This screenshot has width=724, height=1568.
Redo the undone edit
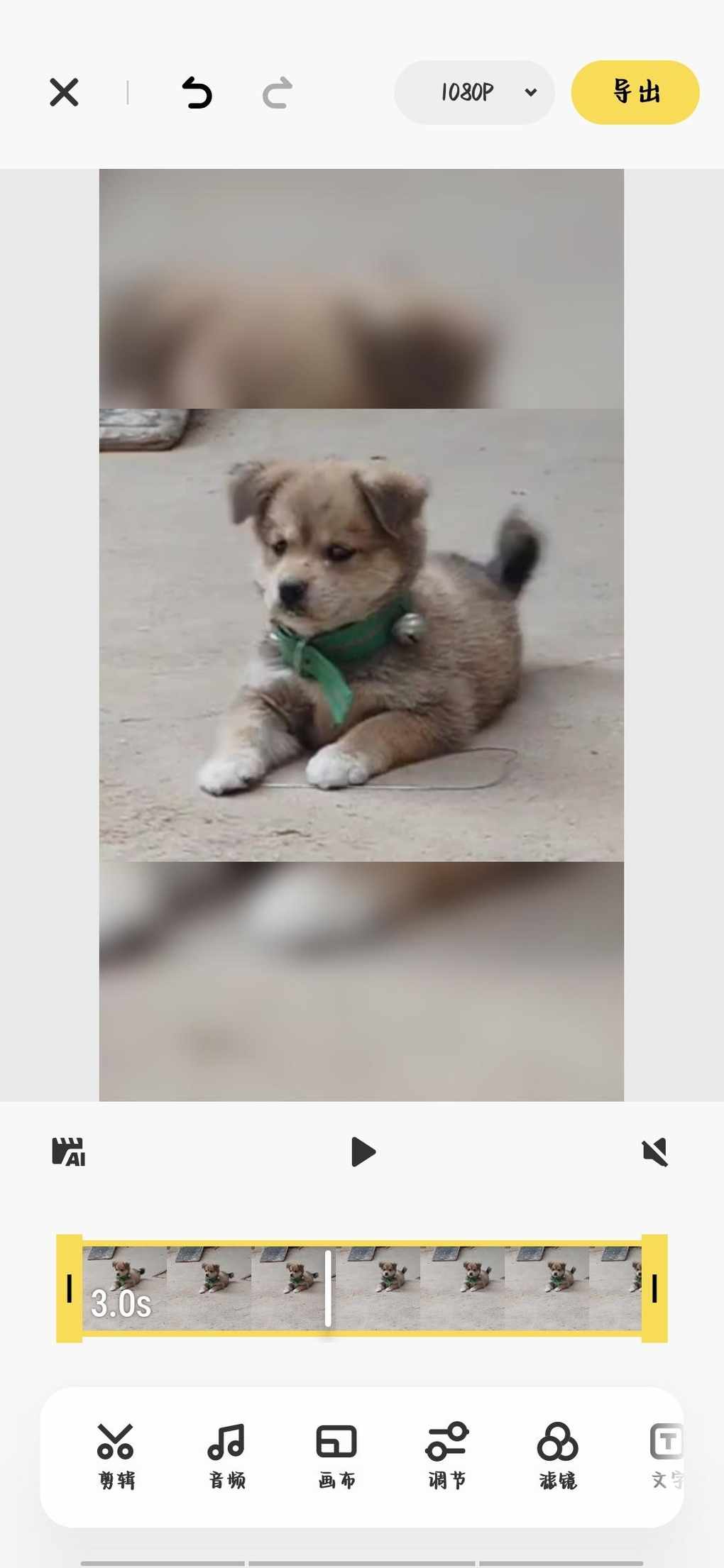click(277, 92)
